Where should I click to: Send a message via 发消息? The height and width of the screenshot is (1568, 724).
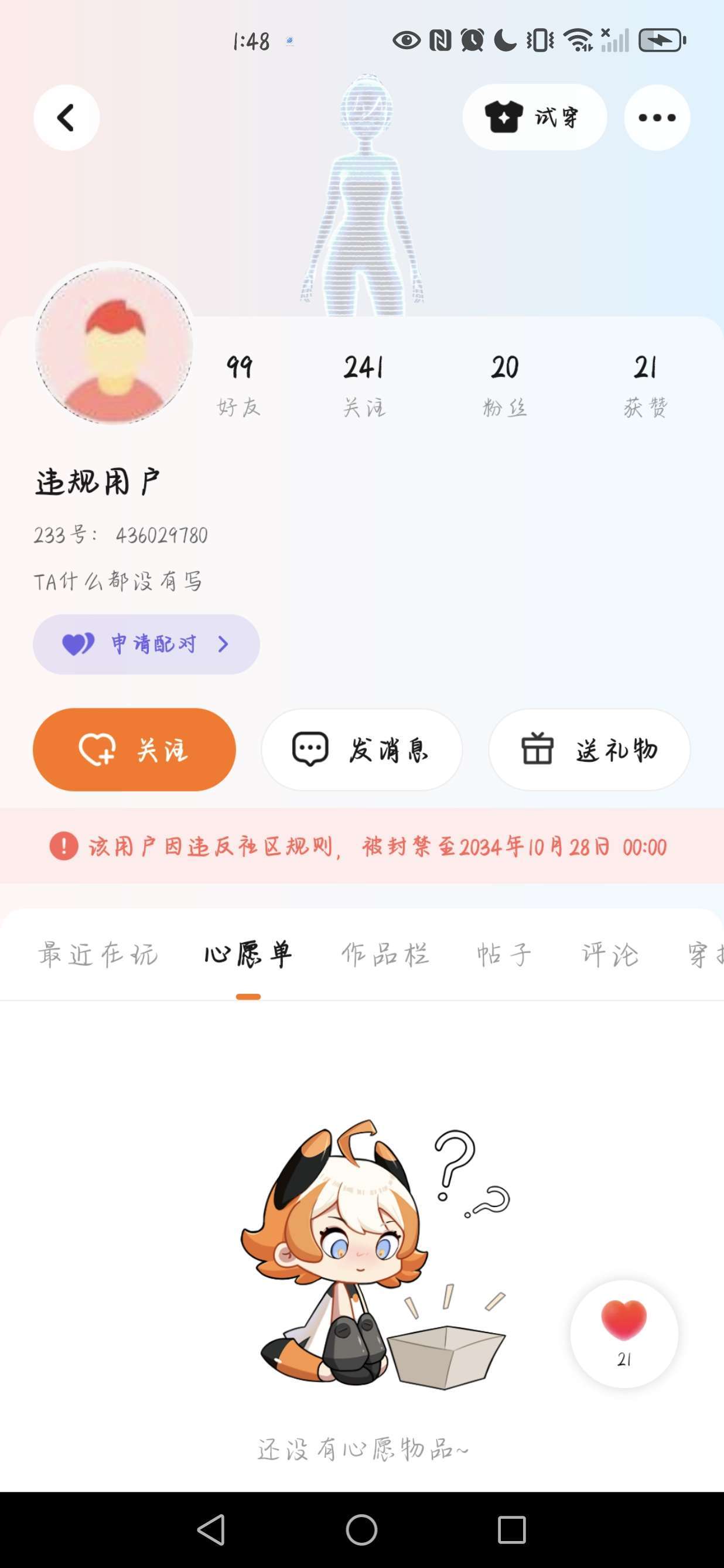[361, 749]
